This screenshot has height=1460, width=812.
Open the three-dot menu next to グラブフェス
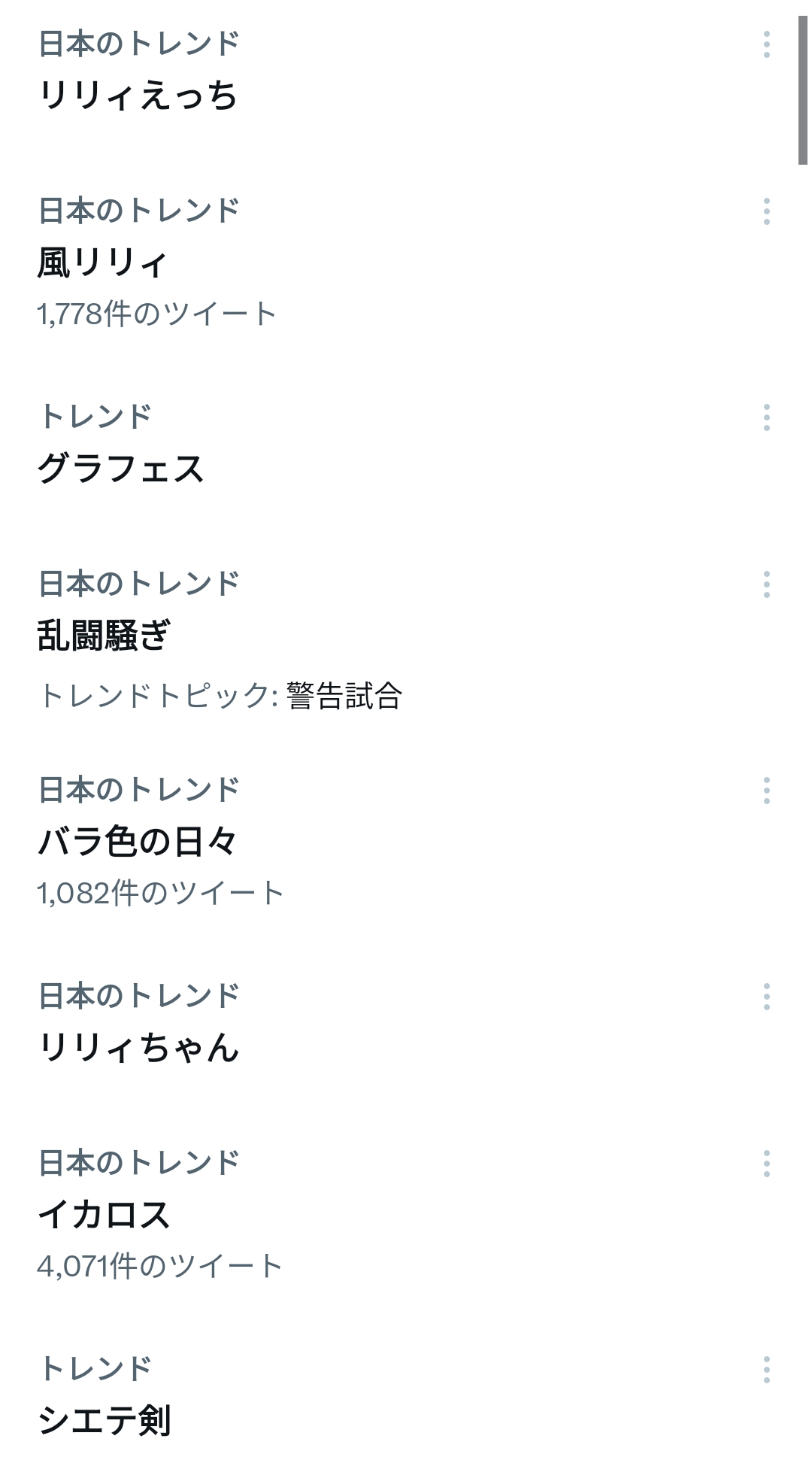coord(766,417)
